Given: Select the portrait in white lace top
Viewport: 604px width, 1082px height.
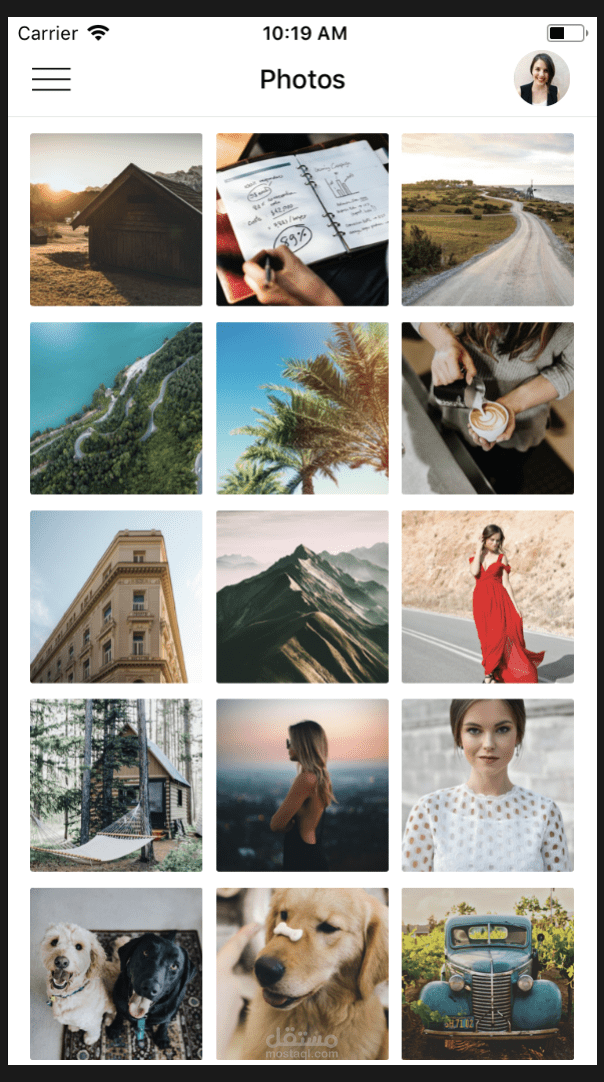Looking at the screenshot, I should click(488, 785).
